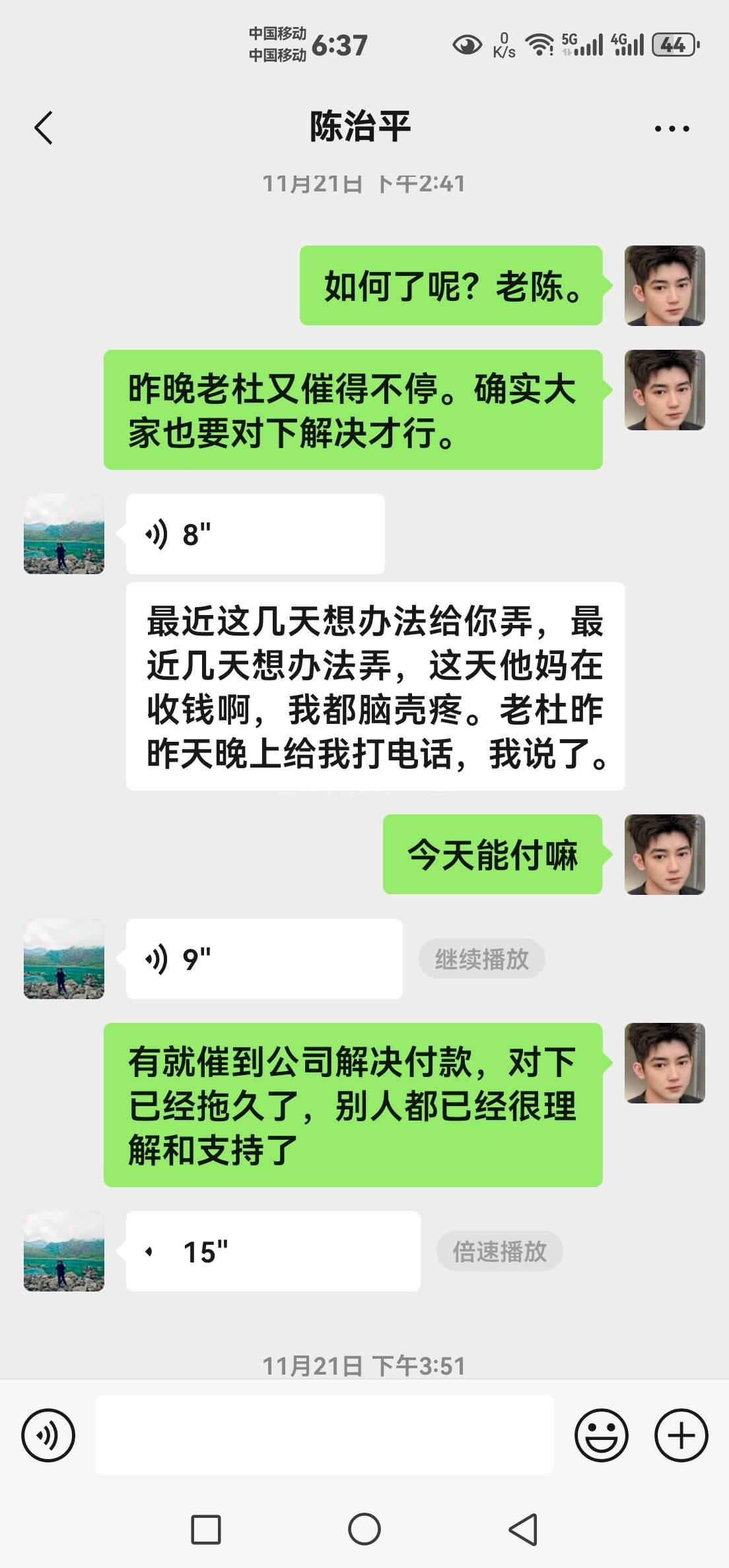Play the 8-second voice message
This screenshot has width=729, height=1568.
click(255, 534)
